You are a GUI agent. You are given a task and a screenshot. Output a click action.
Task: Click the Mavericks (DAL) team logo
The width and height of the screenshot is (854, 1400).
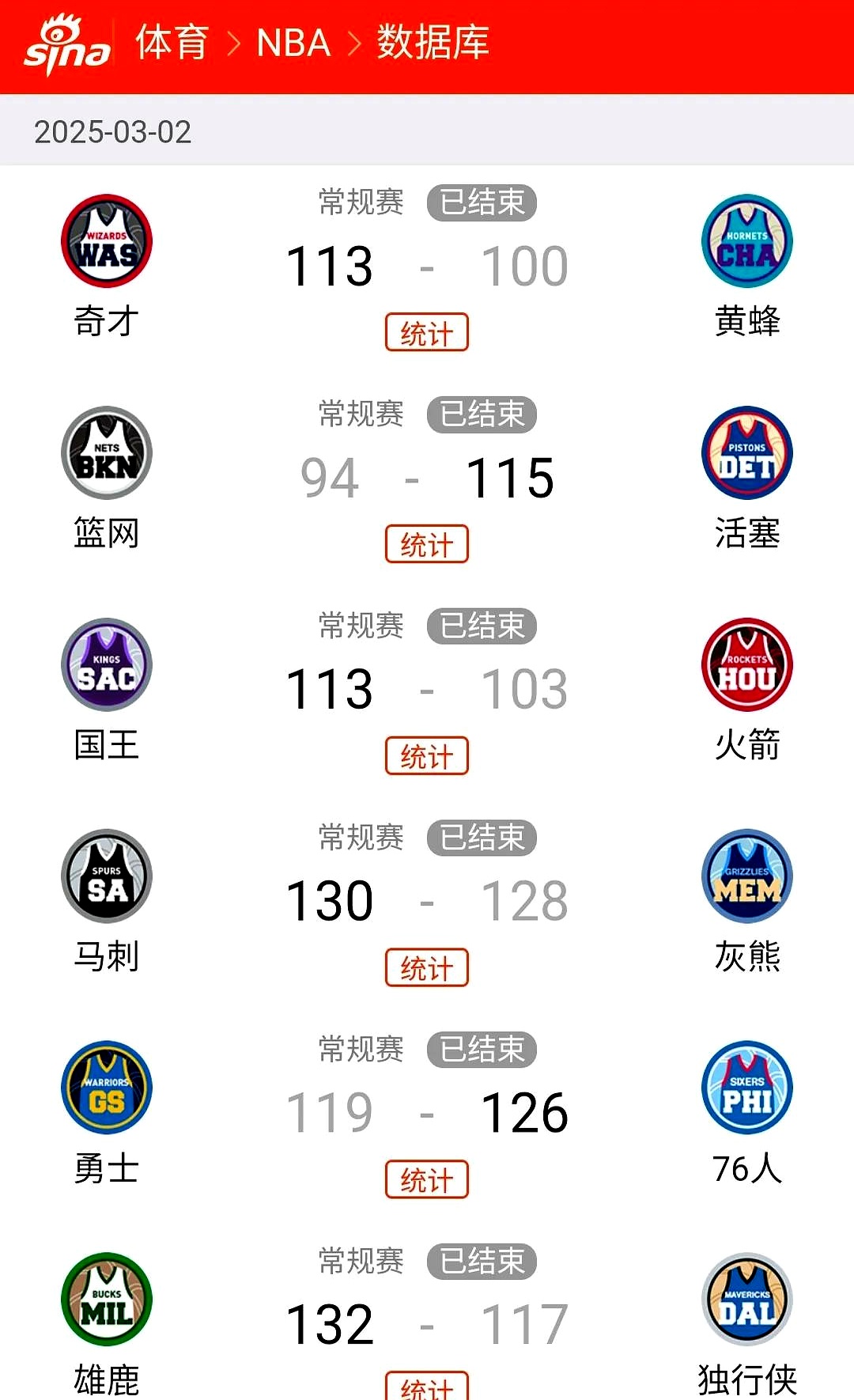(x=746, y=1300)
